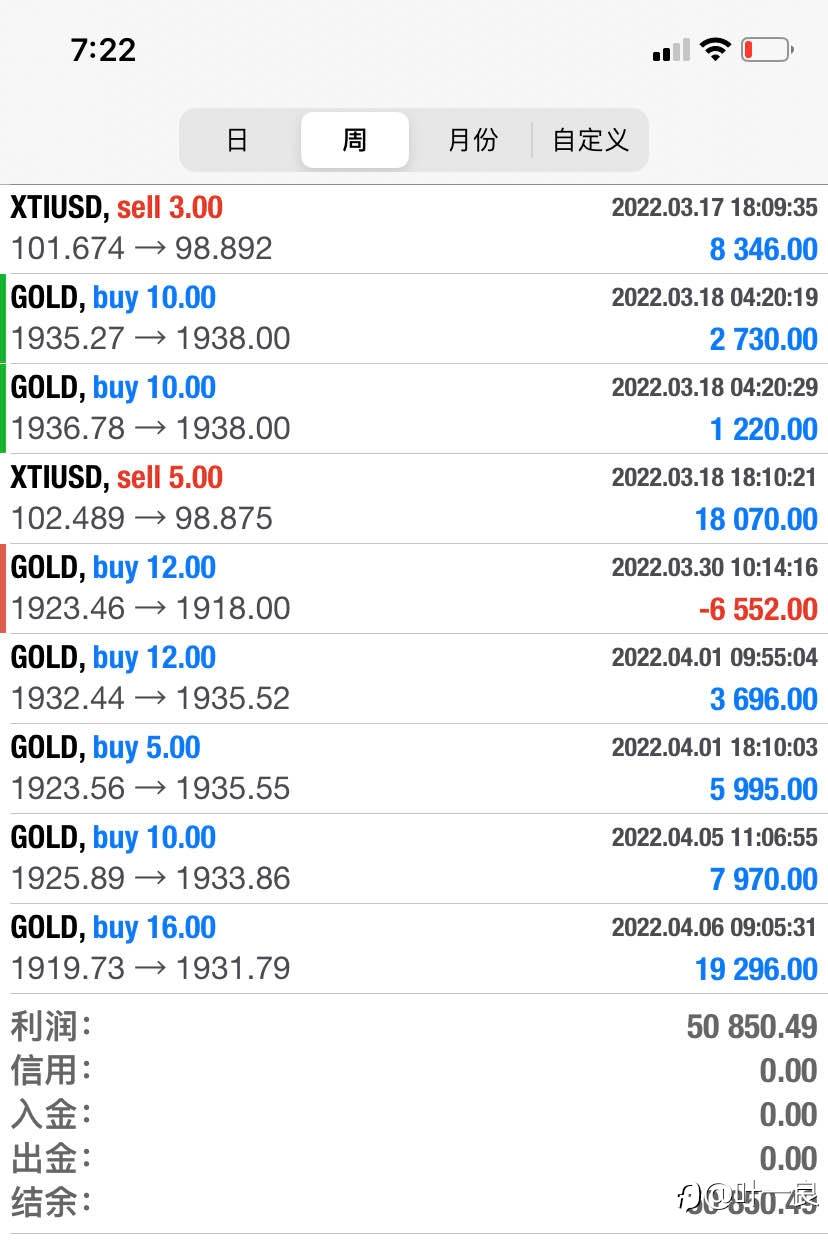Open the GOLD buy 16.00 trade
828x1244 pixels.
pos(414,949)
